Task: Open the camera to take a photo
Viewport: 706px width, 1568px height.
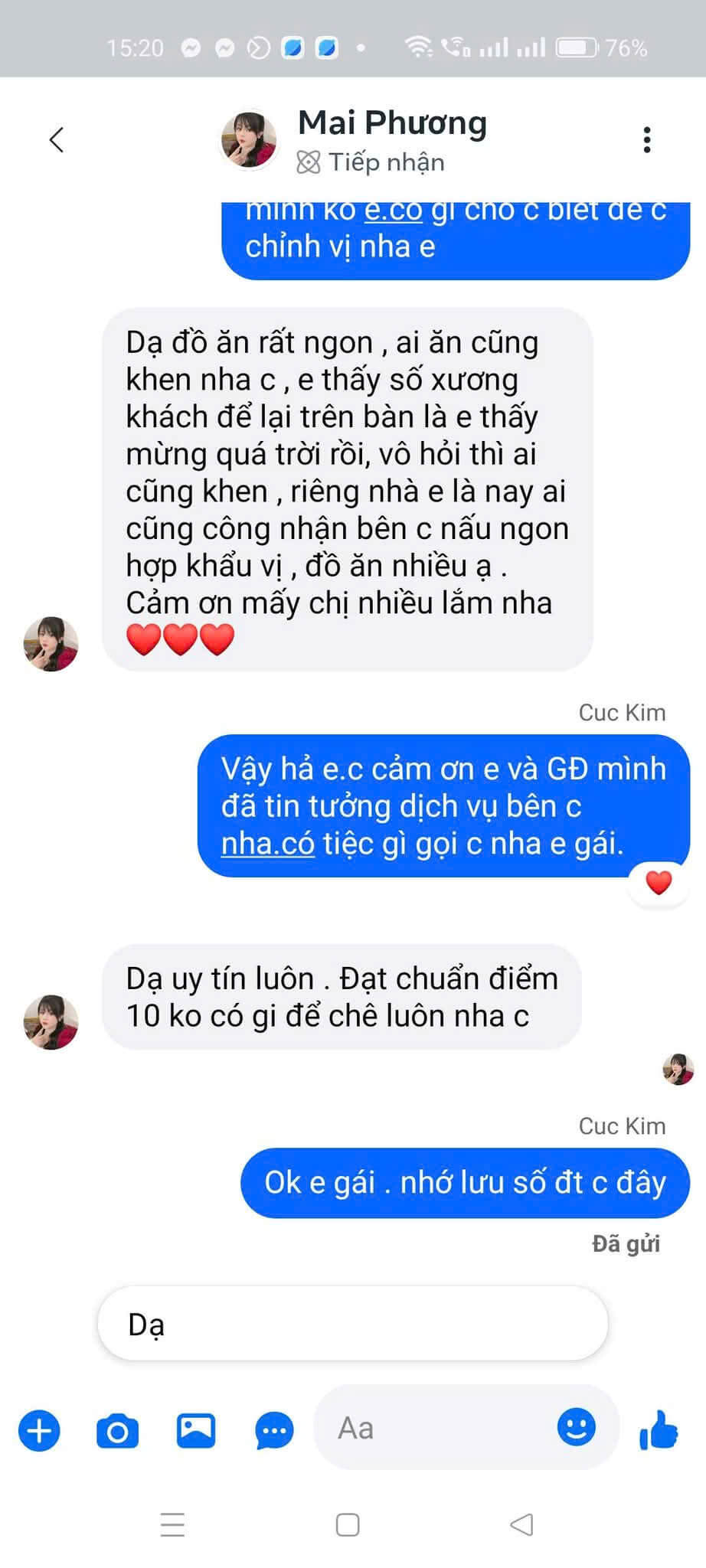Action: pyautogui.click(x=117, y=1429)
